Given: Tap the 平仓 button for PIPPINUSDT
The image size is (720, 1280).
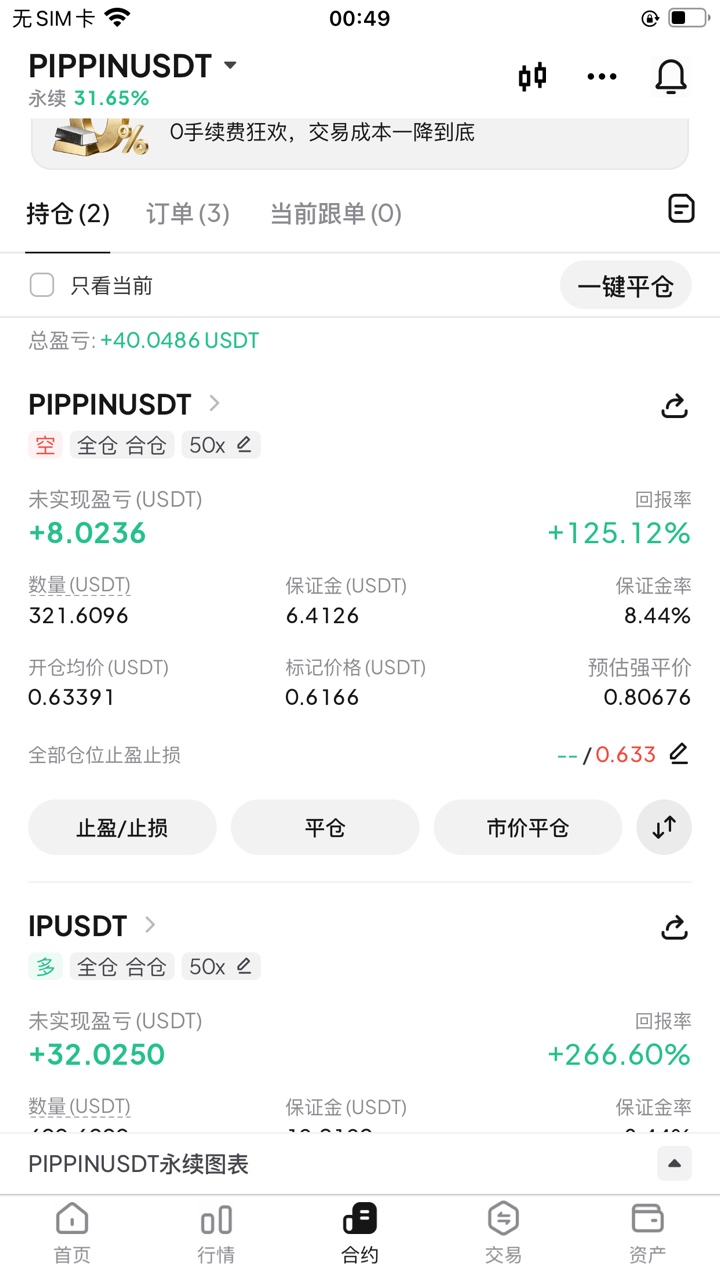Looking at the screenshot, I should (x=325, y=827).
